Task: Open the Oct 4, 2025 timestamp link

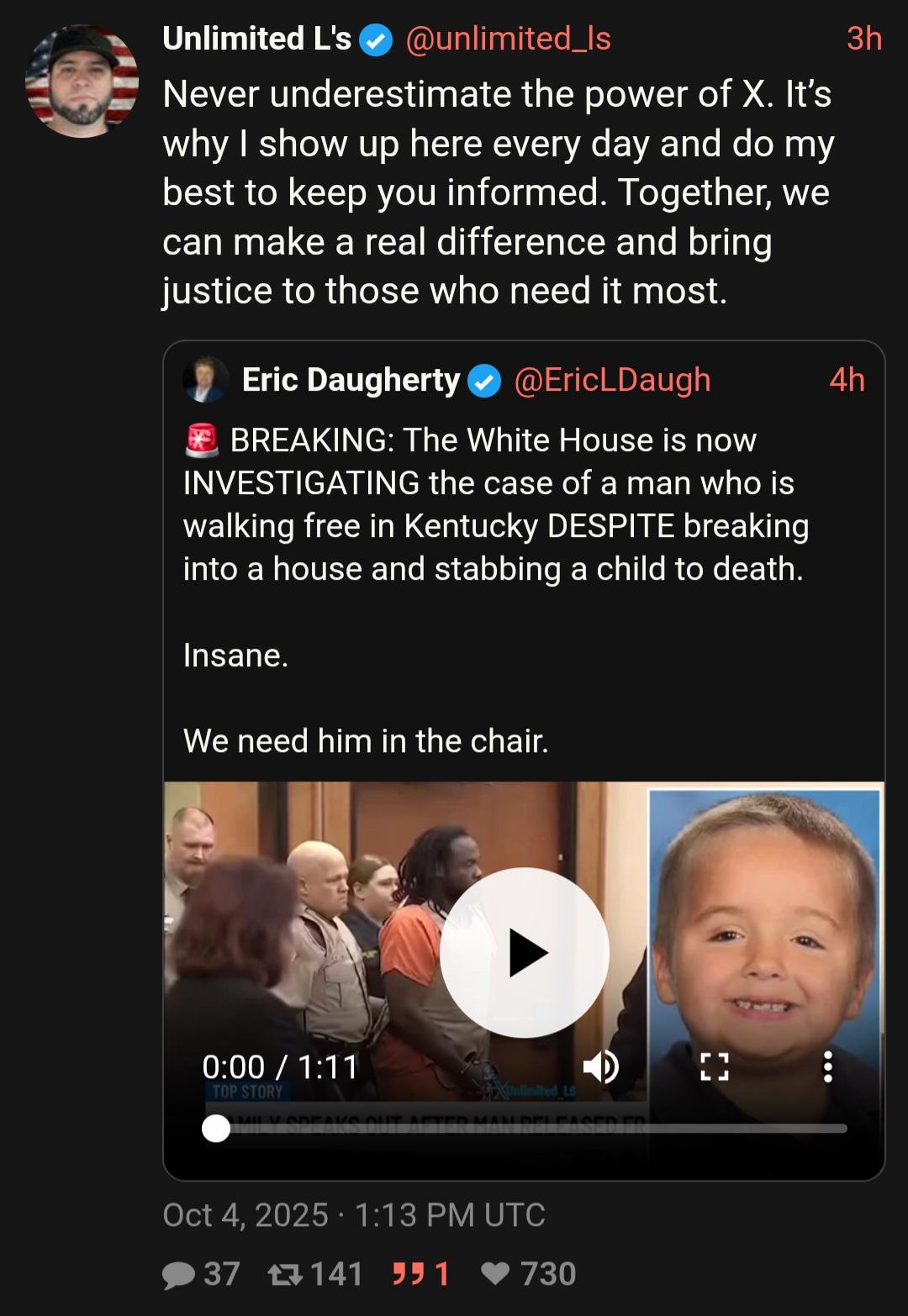Action: [353, 1214]
